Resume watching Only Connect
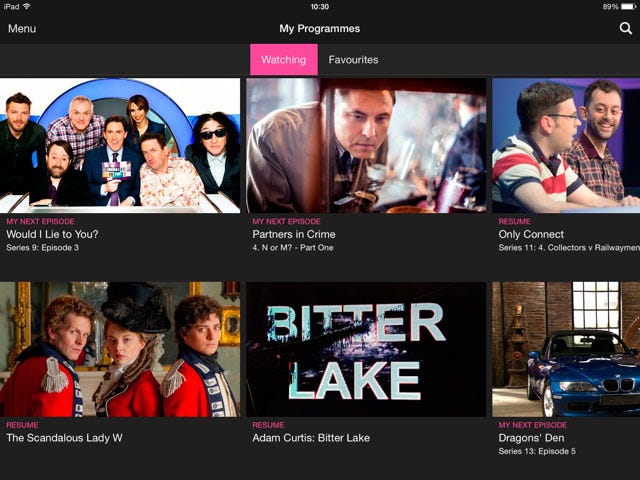 (566, 146)
